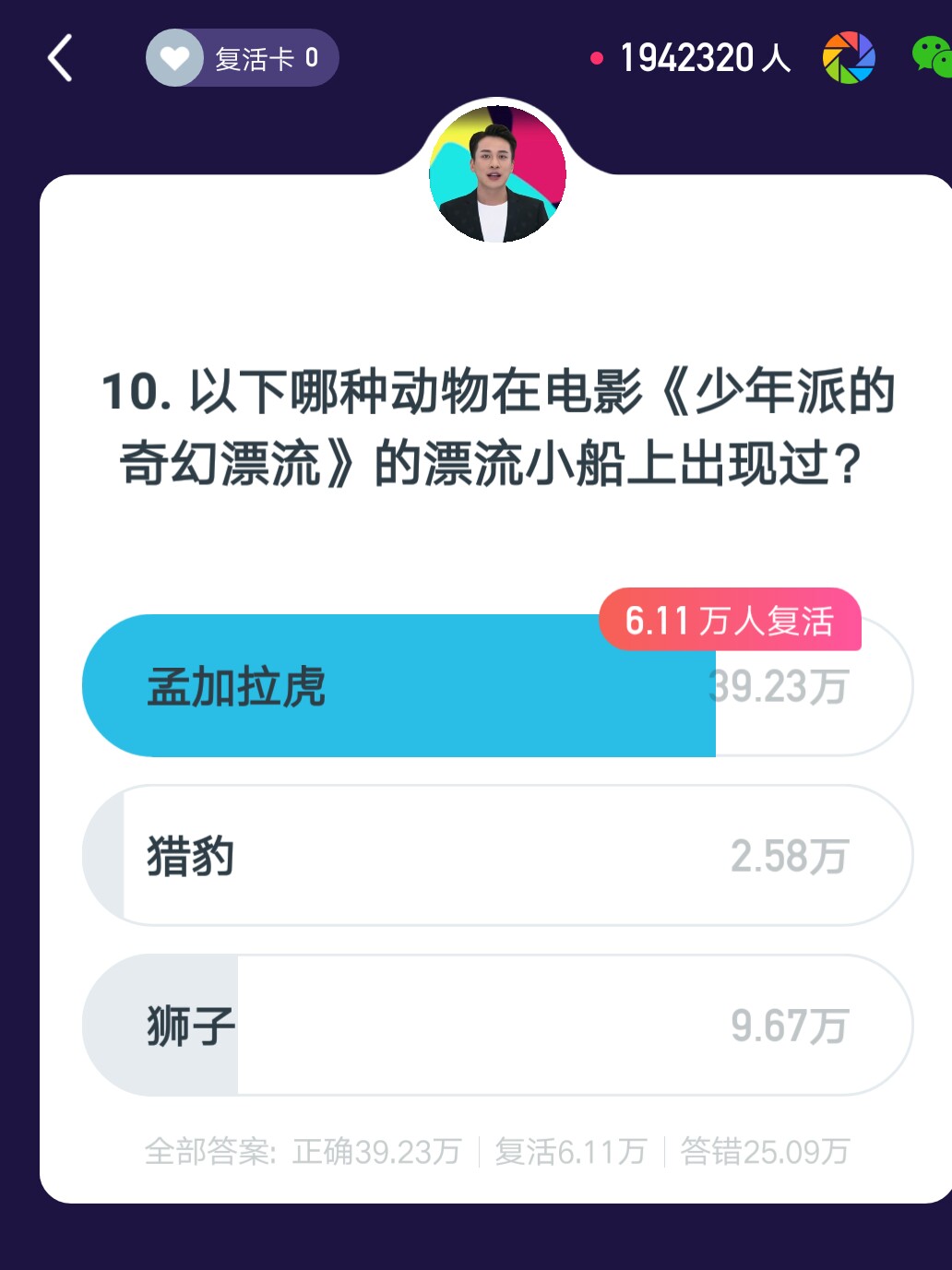The height and width of the screenshot is (1270, 952).
Task: Tap the back arrow at top left
Action: click(x=59, y=57)
